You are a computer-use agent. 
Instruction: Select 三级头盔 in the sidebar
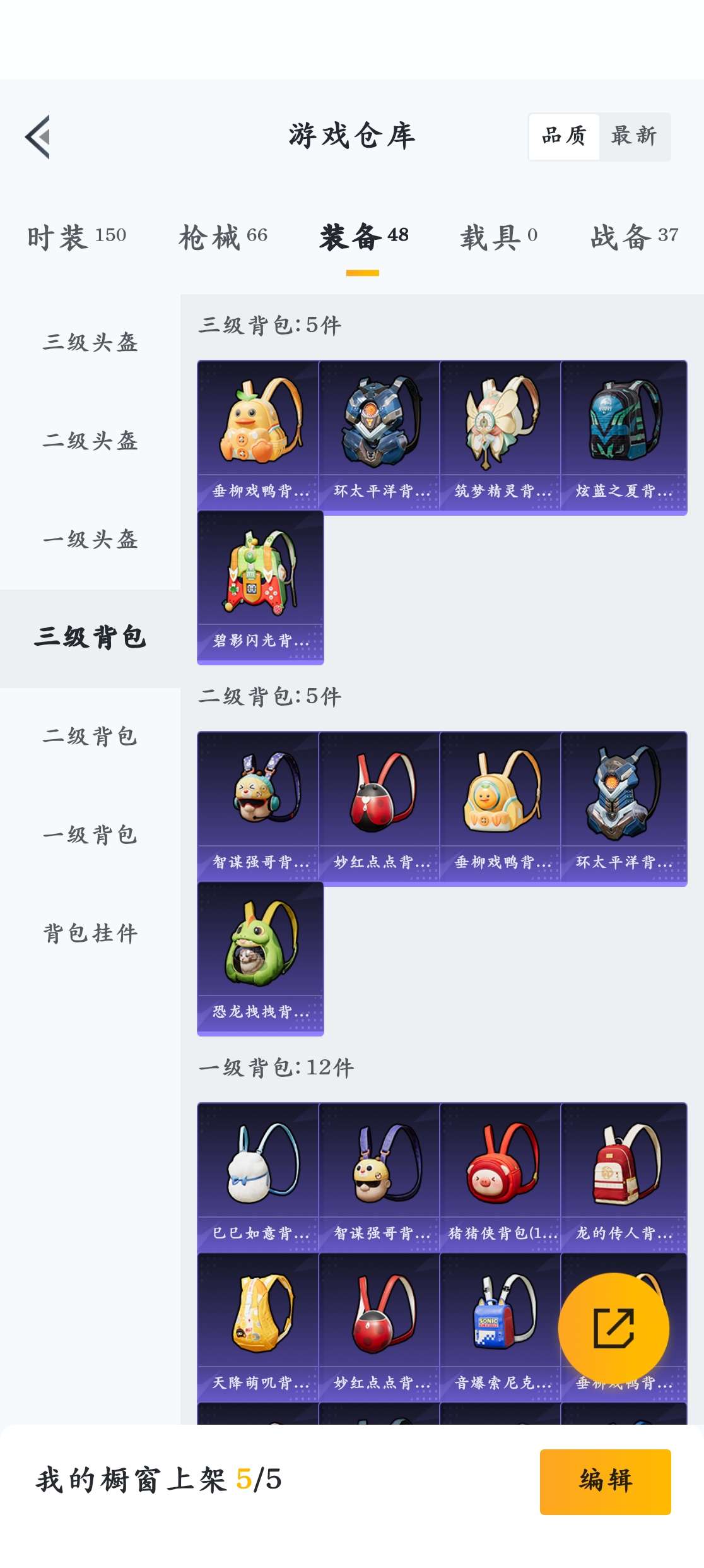tap(90, 342)
